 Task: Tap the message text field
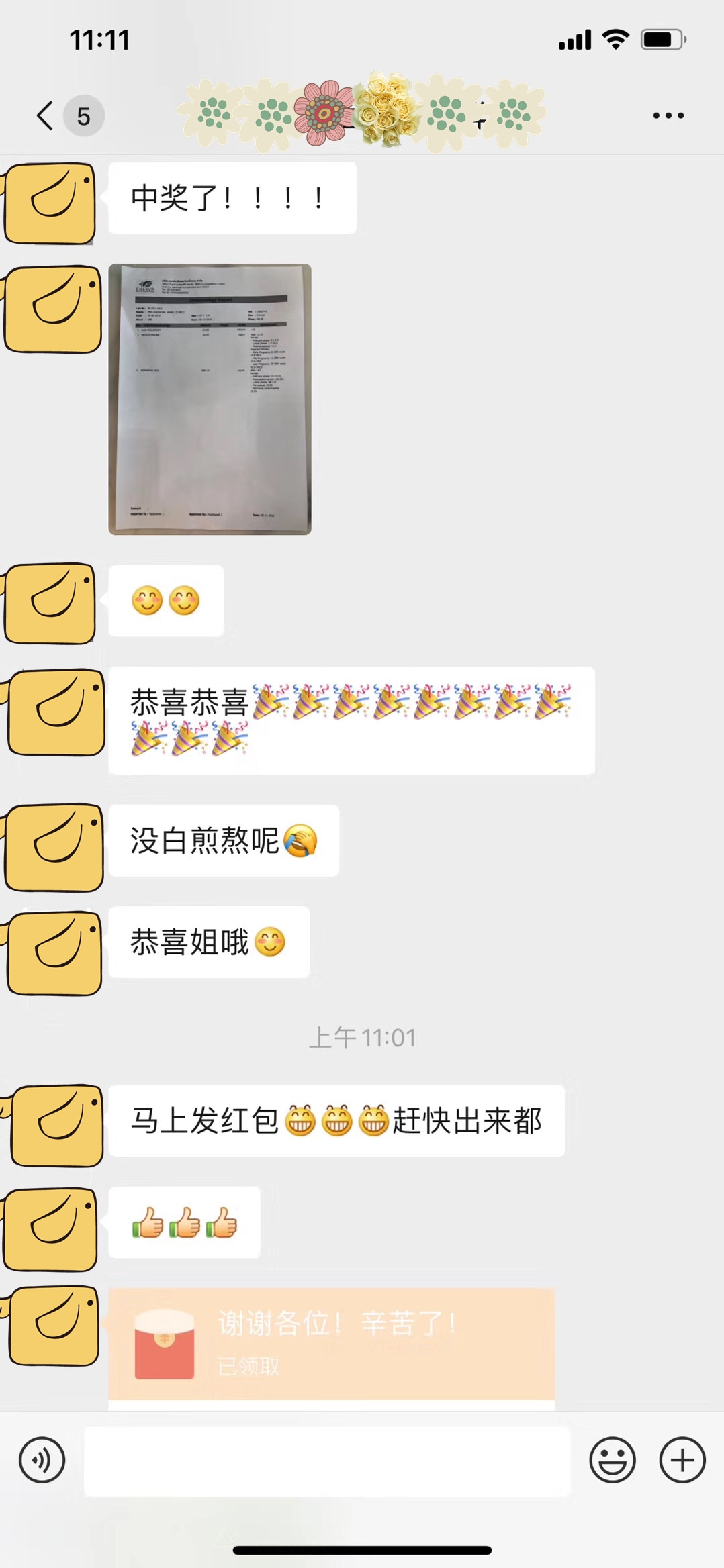[x=326, y=1461]
